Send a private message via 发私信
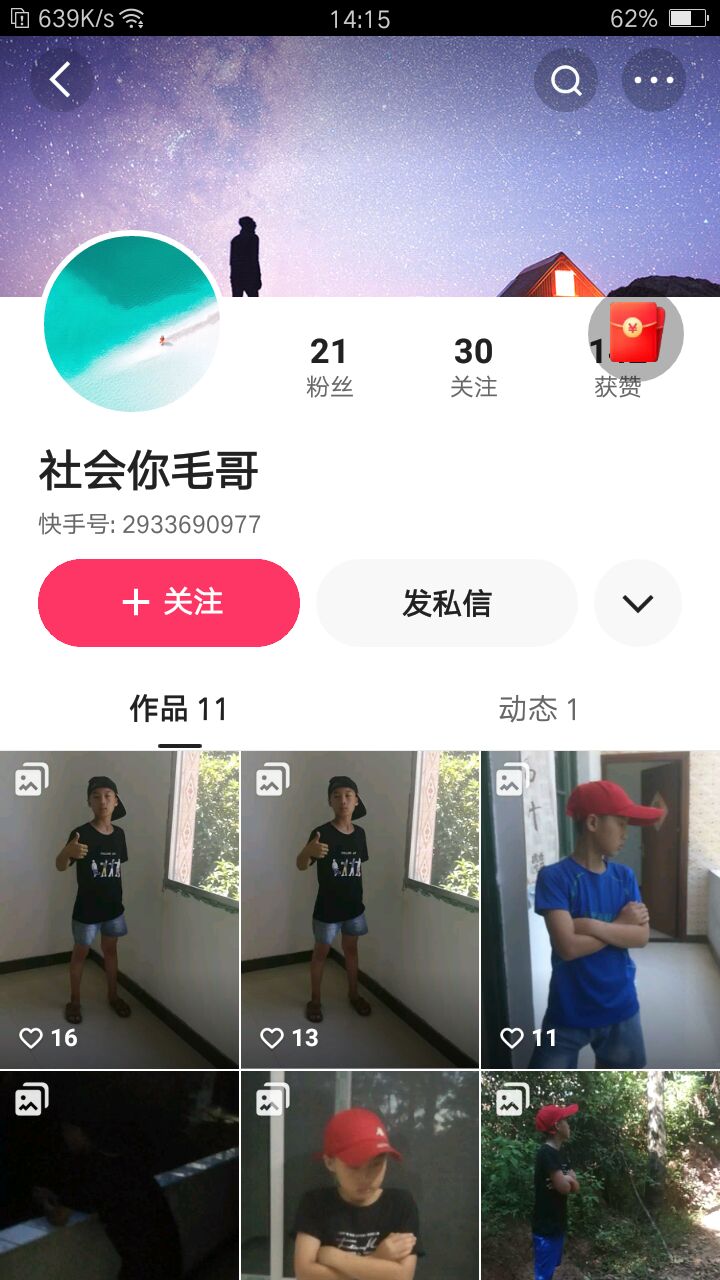This screenshot has height=1280, width=720. tap(447, 603)
